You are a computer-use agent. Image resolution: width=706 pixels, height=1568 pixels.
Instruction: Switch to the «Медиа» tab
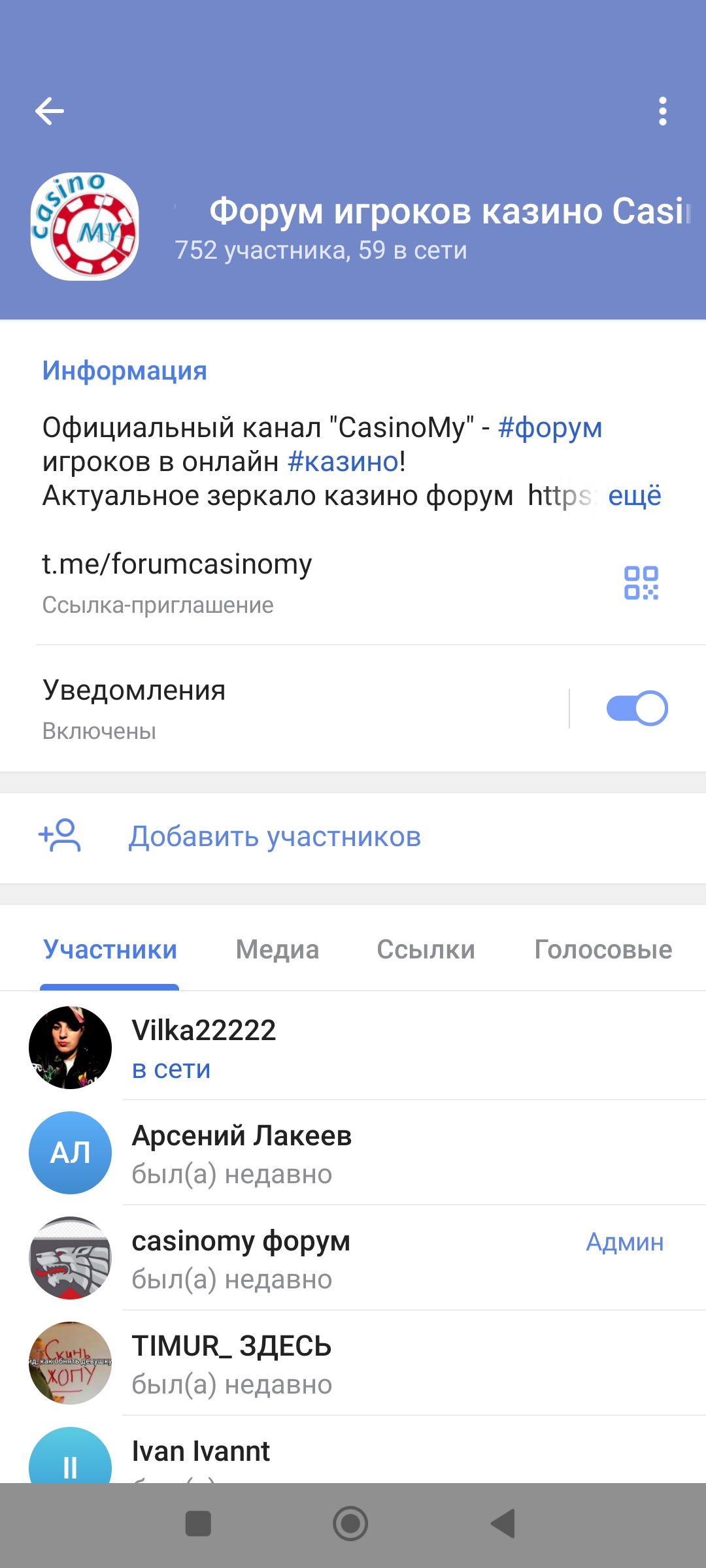(277, 950)
